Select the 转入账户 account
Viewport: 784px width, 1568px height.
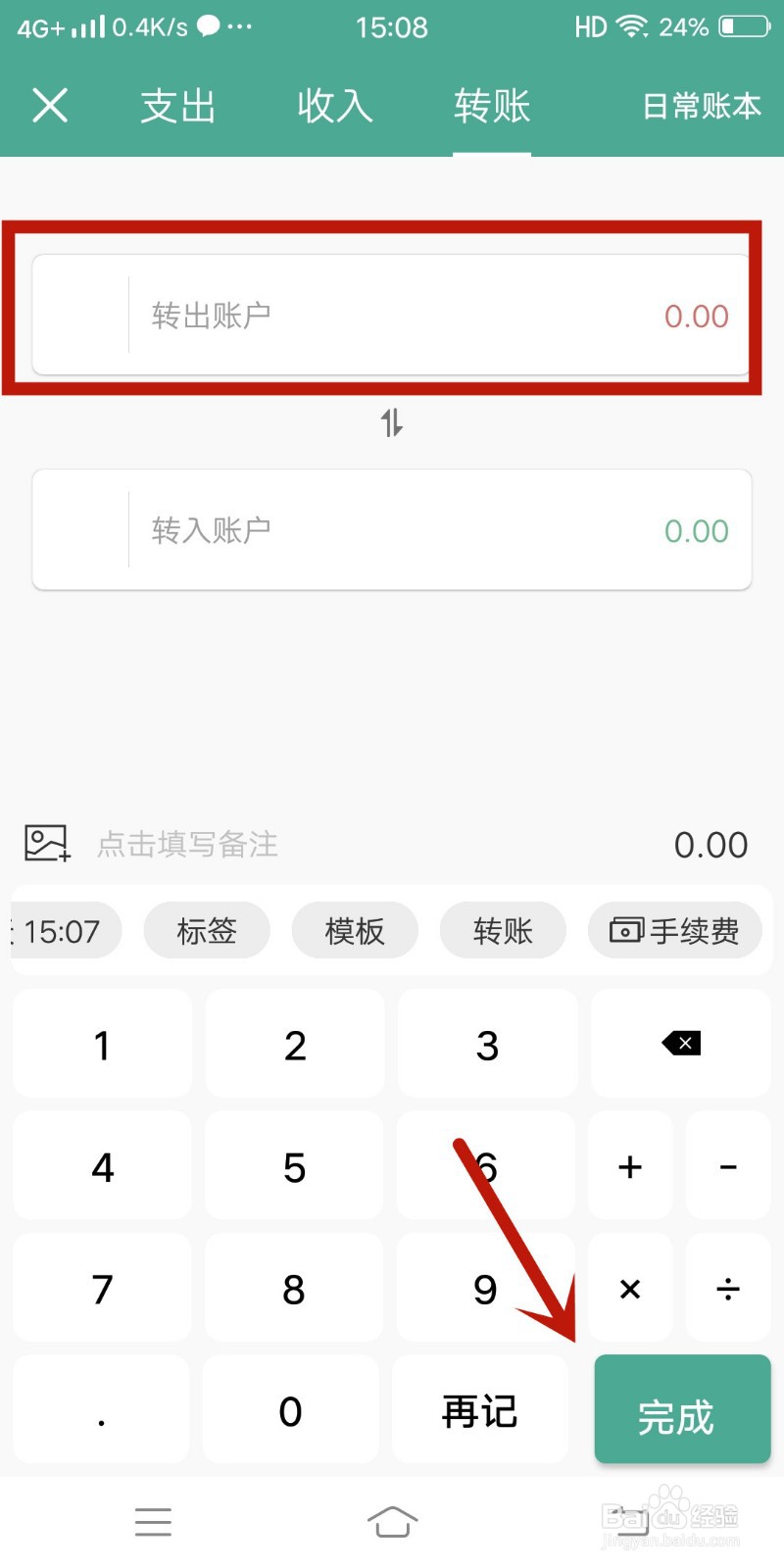(392, 530)
